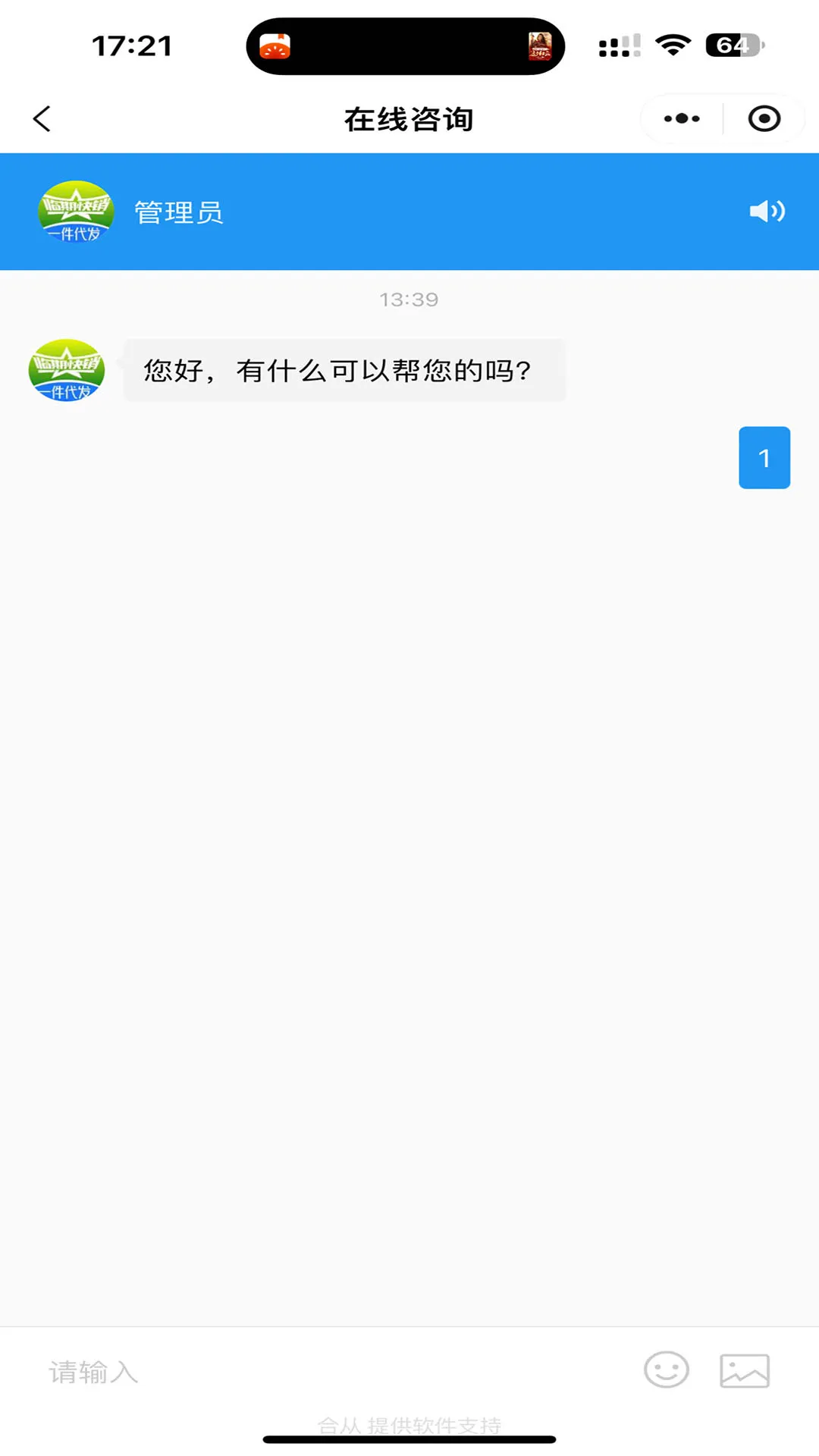
Task: Open the WeChat mini-program more options menu
Action: [679, 118]
